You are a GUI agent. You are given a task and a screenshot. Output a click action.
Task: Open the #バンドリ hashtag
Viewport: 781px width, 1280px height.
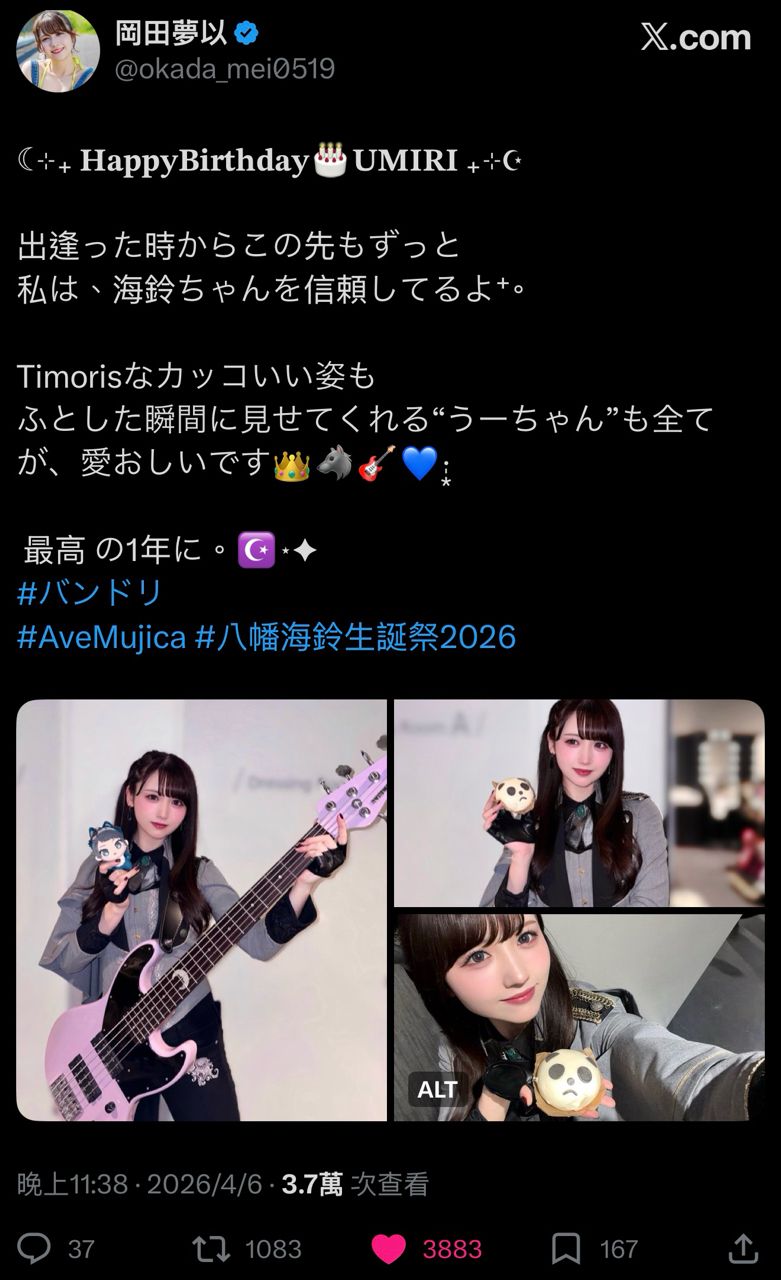[90, 593]
